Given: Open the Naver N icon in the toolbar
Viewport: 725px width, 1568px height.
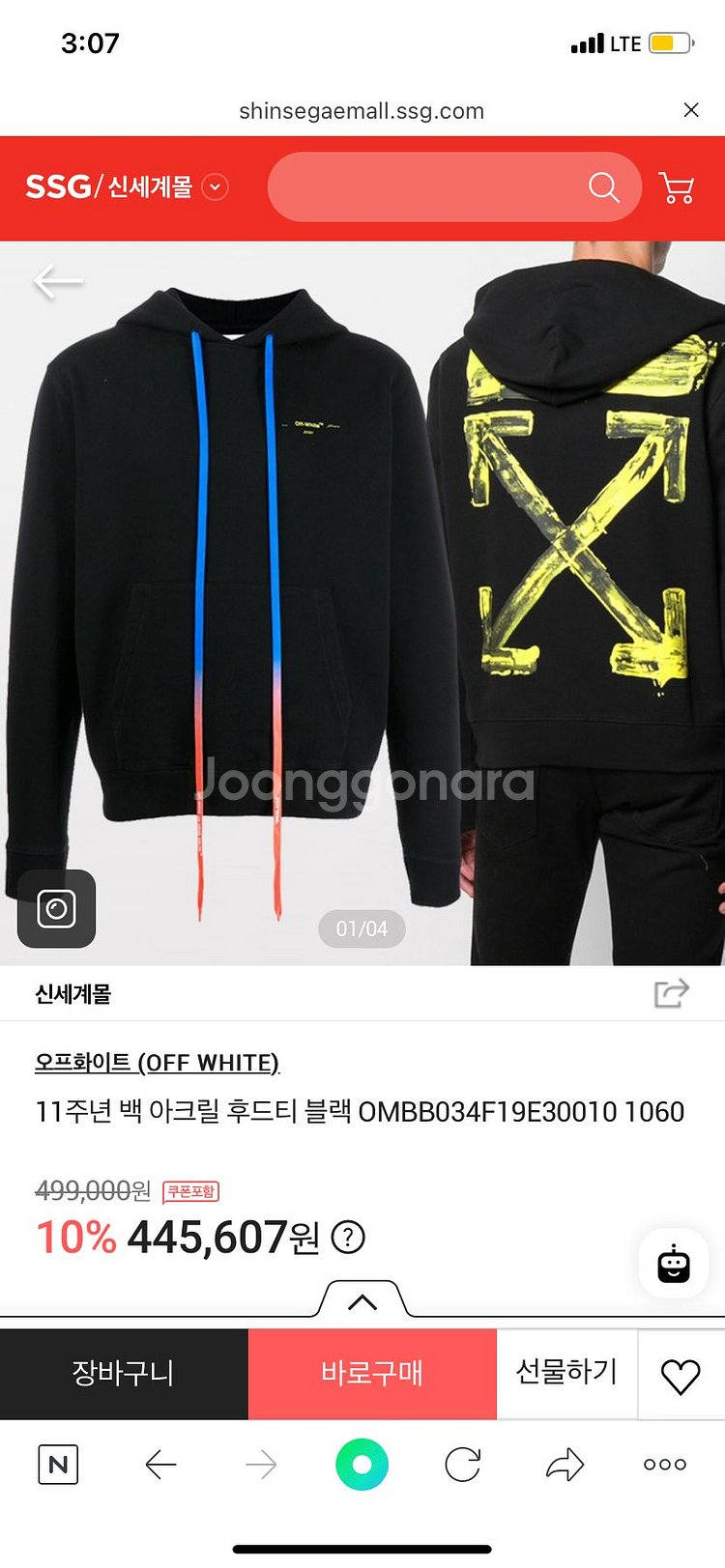Looking at the screenshot, I should point(58,1464).
